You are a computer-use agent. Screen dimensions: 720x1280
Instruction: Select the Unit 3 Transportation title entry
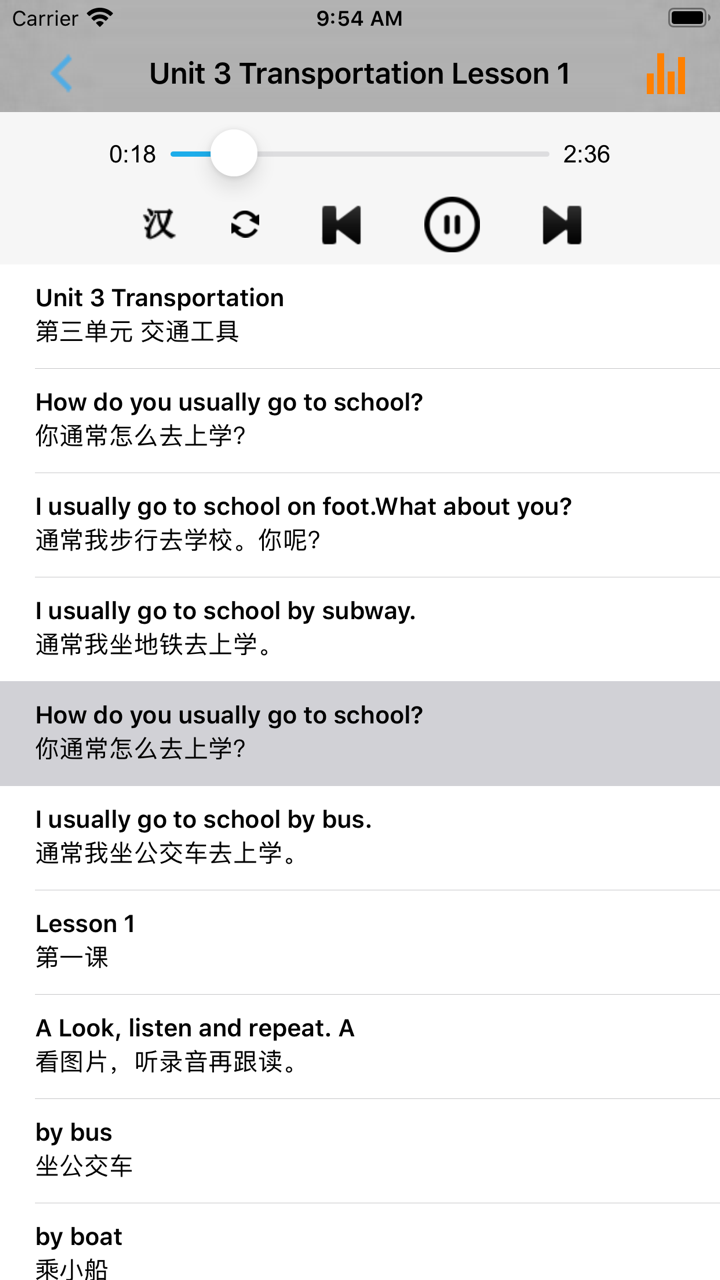pos(360,314)
